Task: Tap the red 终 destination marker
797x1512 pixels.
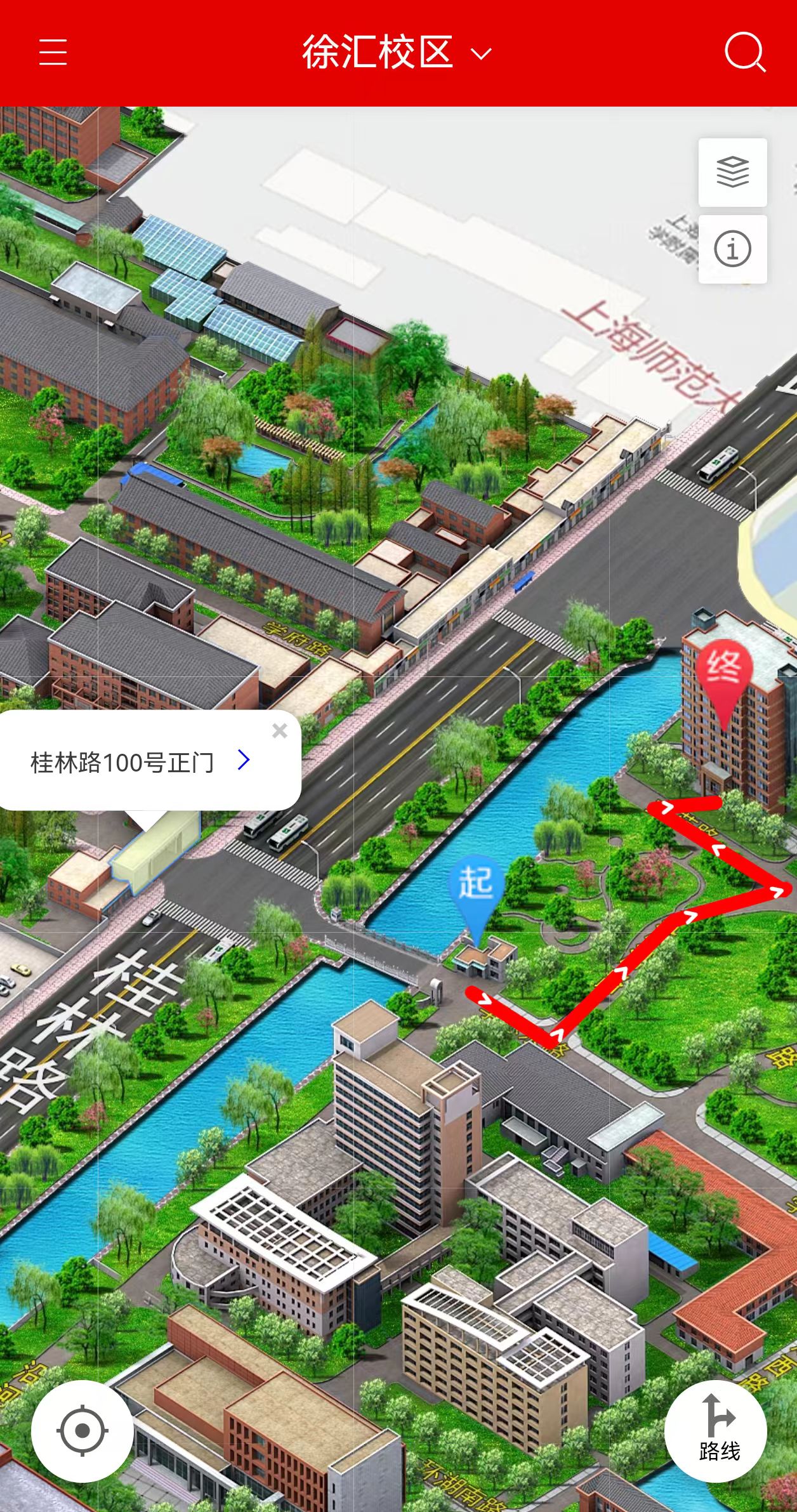Action: coord(724,669)
